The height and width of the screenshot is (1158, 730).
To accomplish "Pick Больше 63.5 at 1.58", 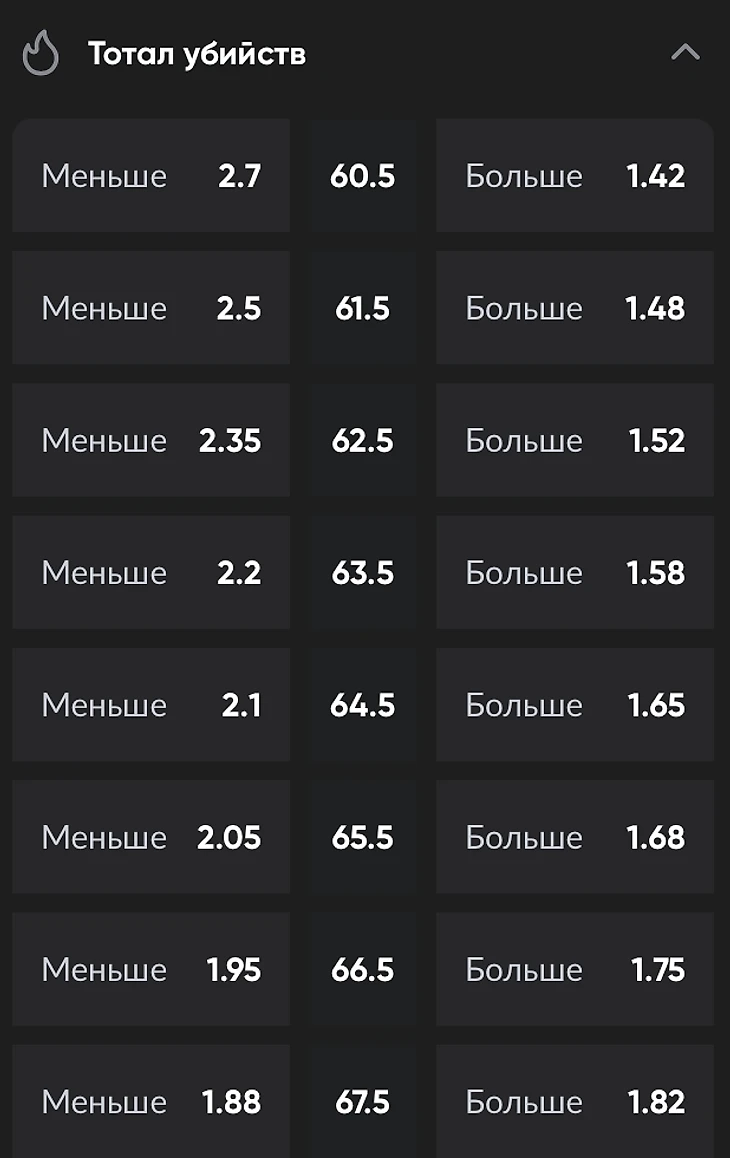I will pos(574,572).
